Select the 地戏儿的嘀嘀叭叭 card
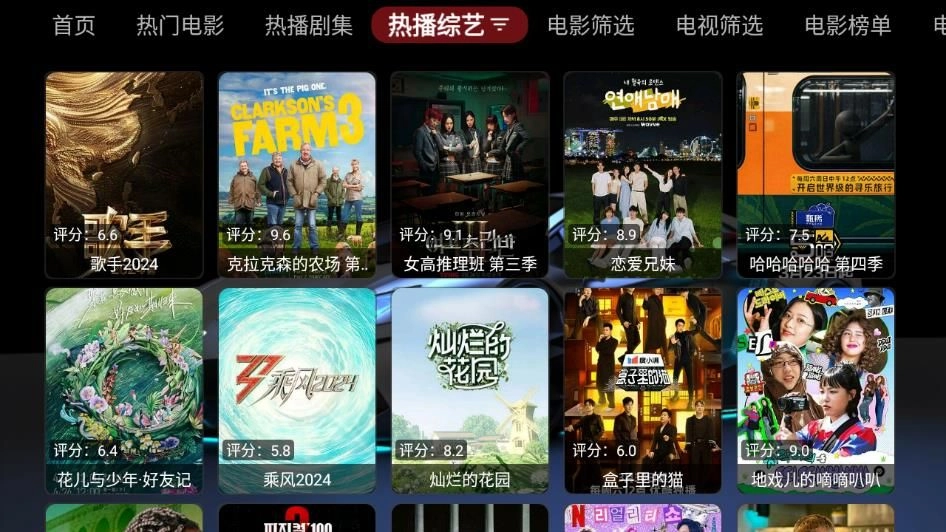Image resolution: width=946 pixels, height=532 pixels. 816,391
